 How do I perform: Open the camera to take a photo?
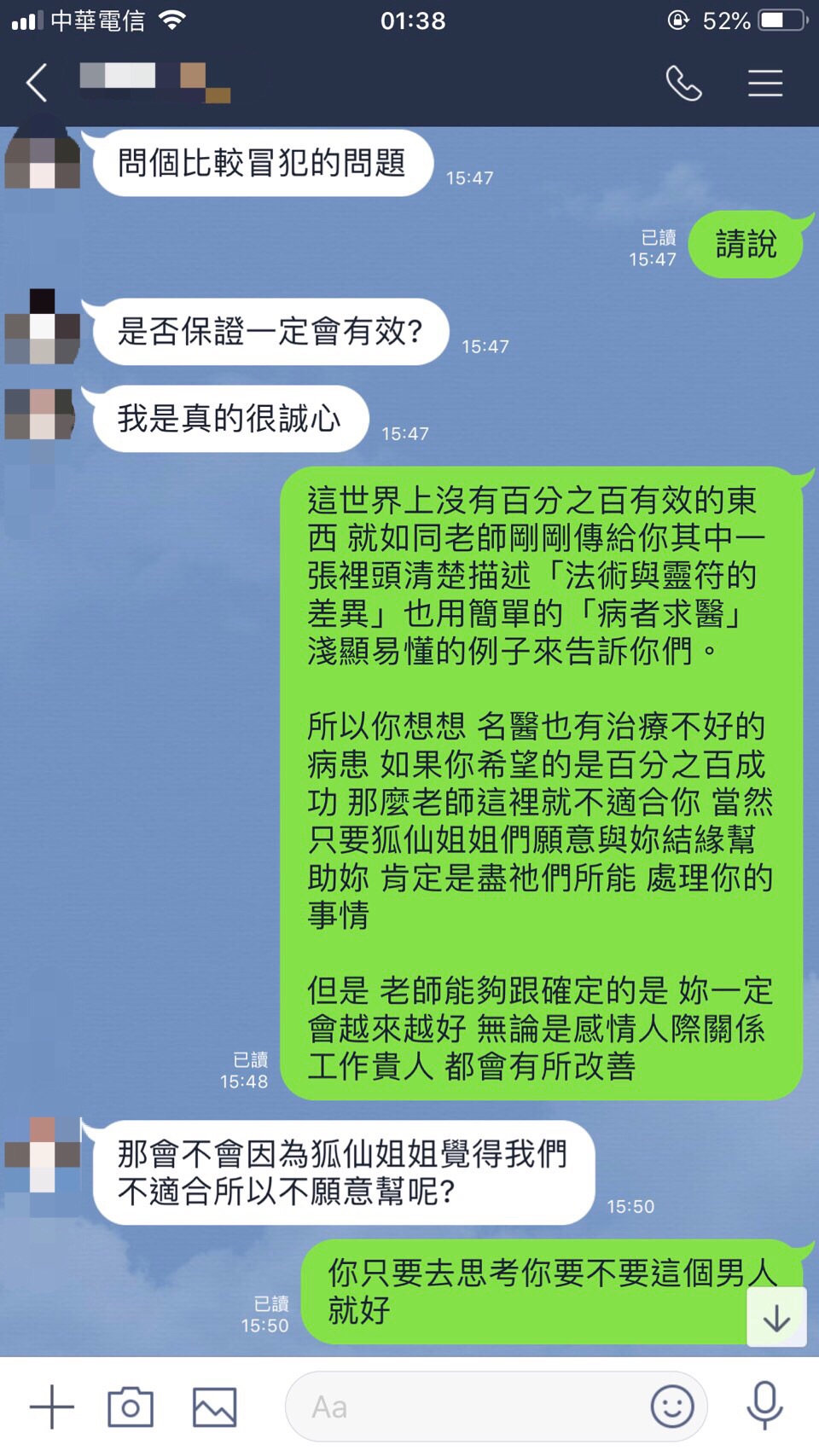(x=131, y=1407)
